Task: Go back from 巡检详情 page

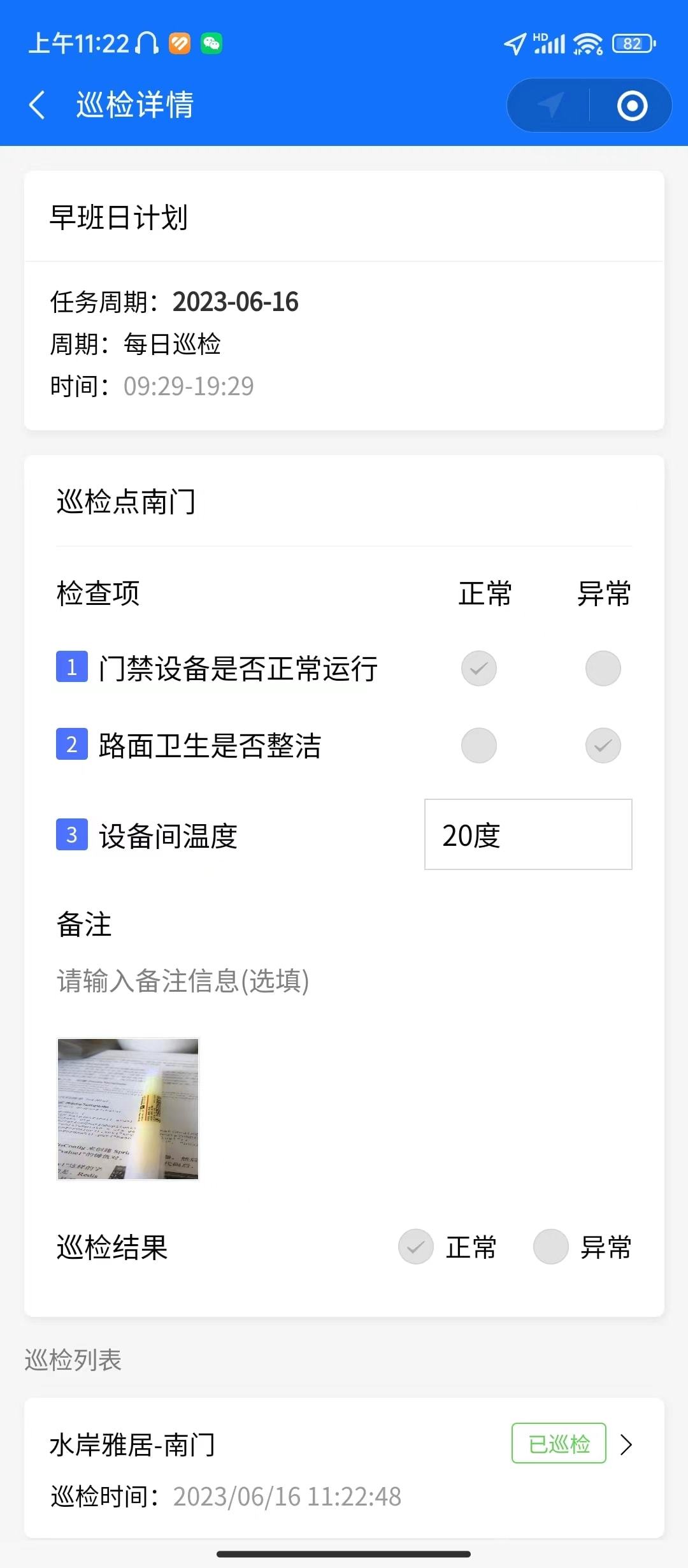Action: tap(37, 105)
